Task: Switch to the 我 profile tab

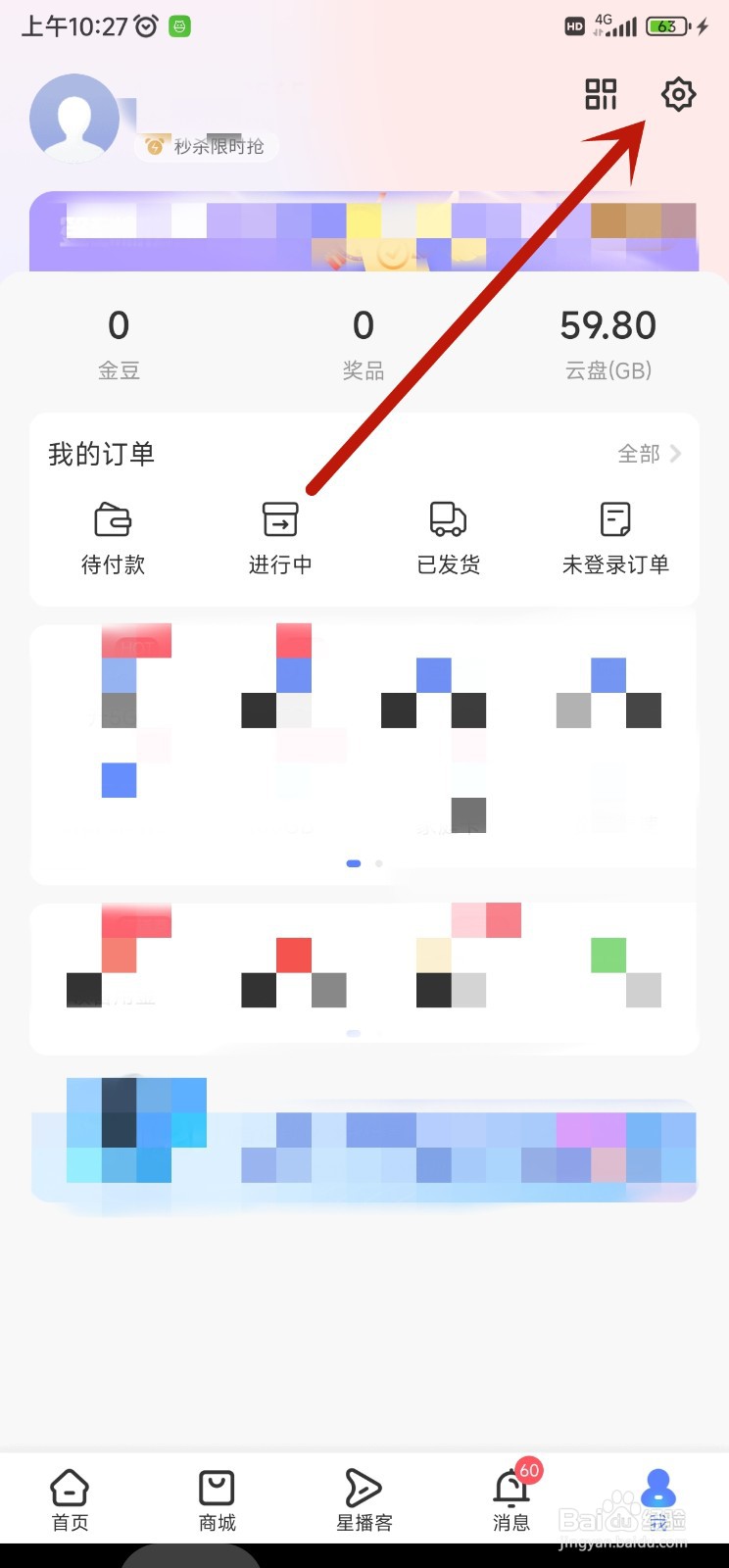Action: (657, 1493)
